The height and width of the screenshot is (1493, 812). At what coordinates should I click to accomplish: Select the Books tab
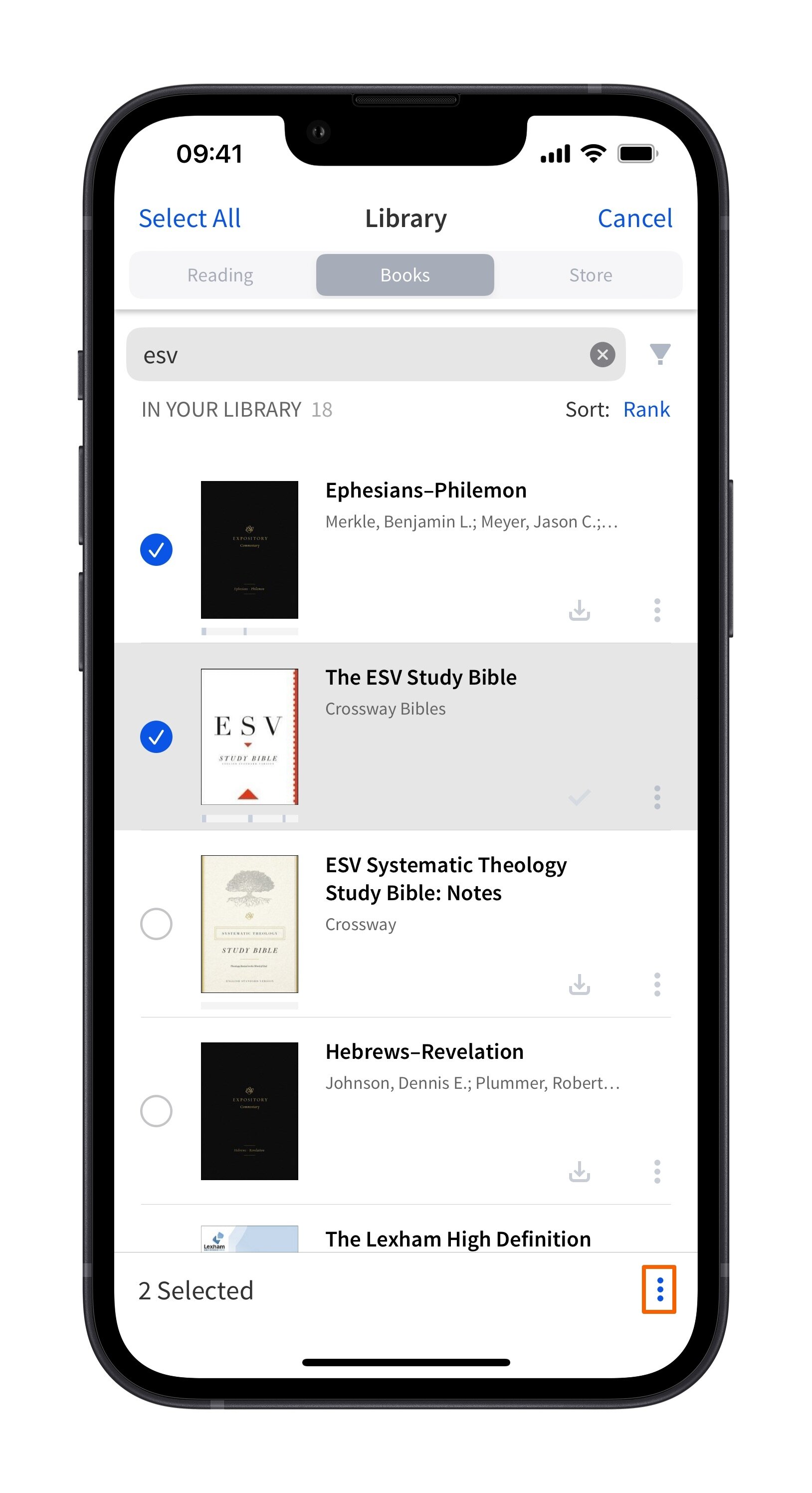(x=405, y=275)
